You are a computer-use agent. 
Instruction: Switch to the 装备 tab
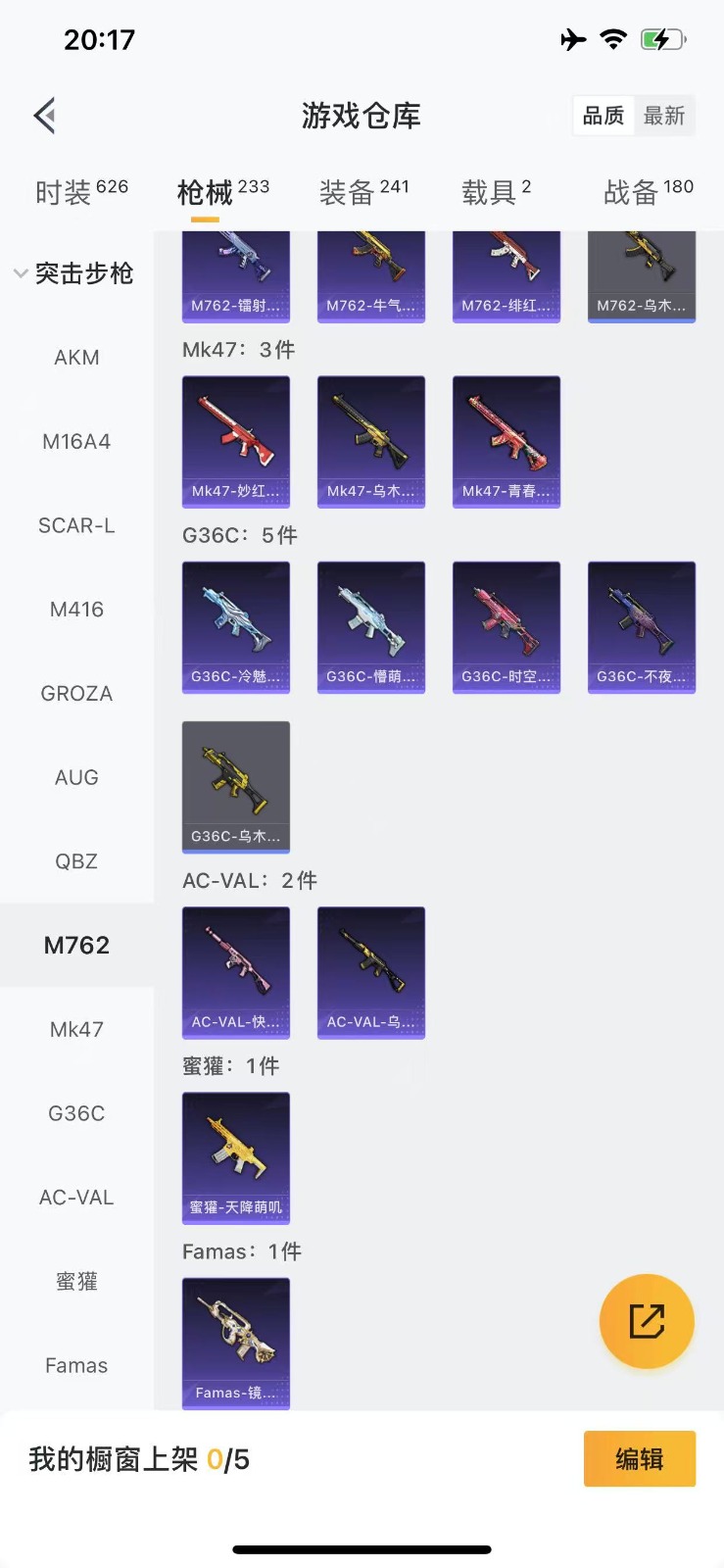click(x=363, y=191)
